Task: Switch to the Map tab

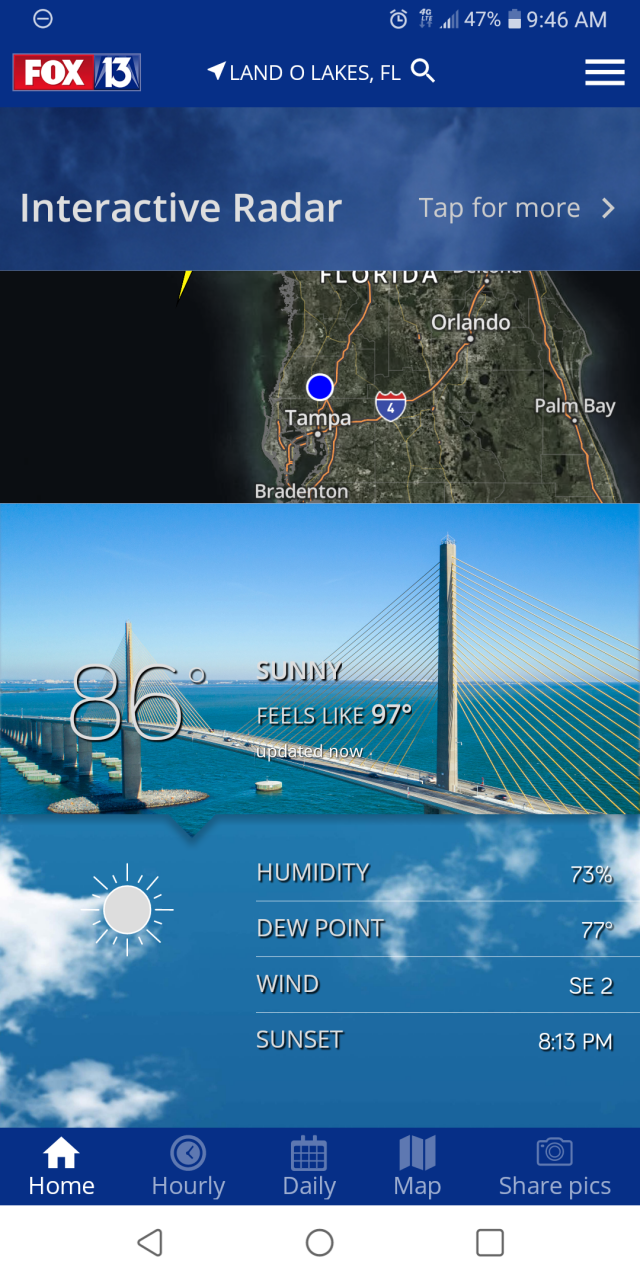Action: (417, 1166)
